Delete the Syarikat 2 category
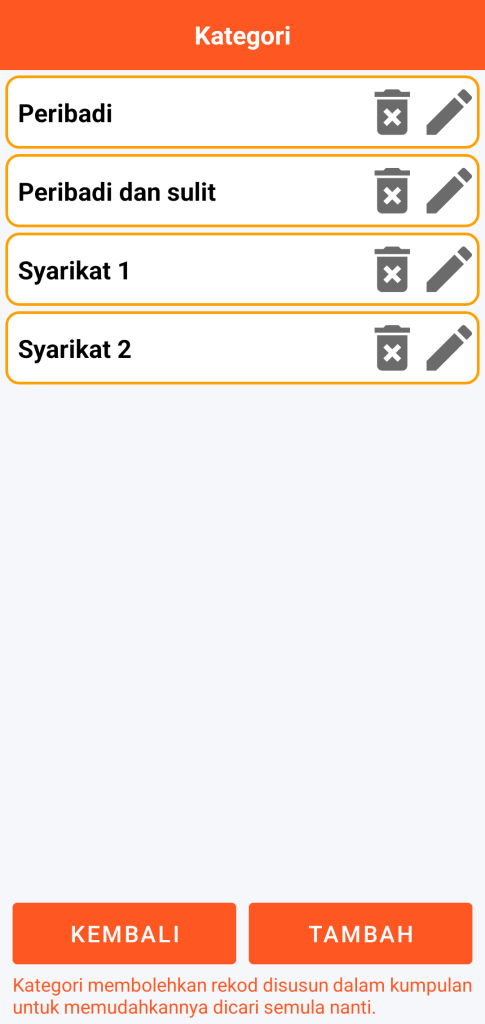 click(392, 347)
